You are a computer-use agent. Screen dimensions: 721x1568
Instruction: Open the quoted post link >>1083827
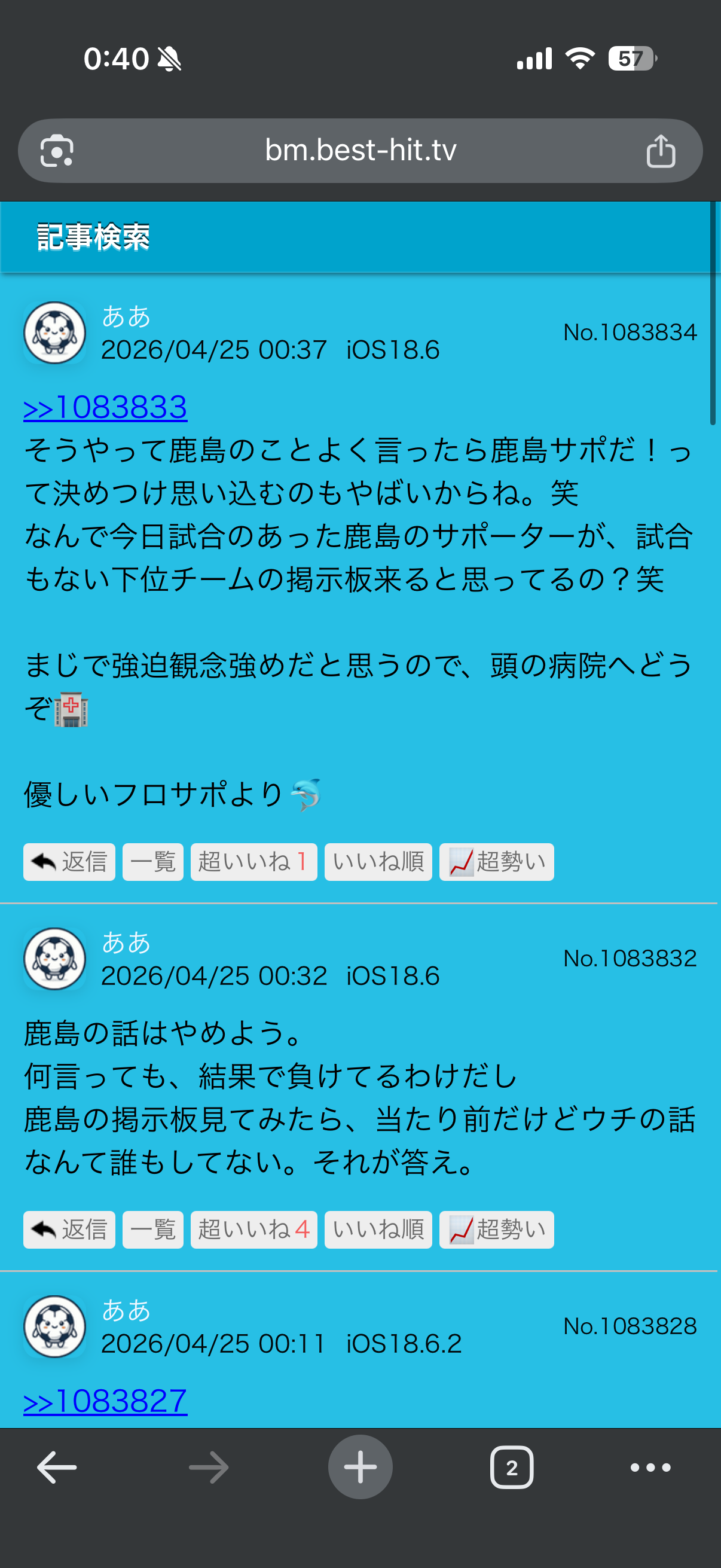click(105, 1401)
